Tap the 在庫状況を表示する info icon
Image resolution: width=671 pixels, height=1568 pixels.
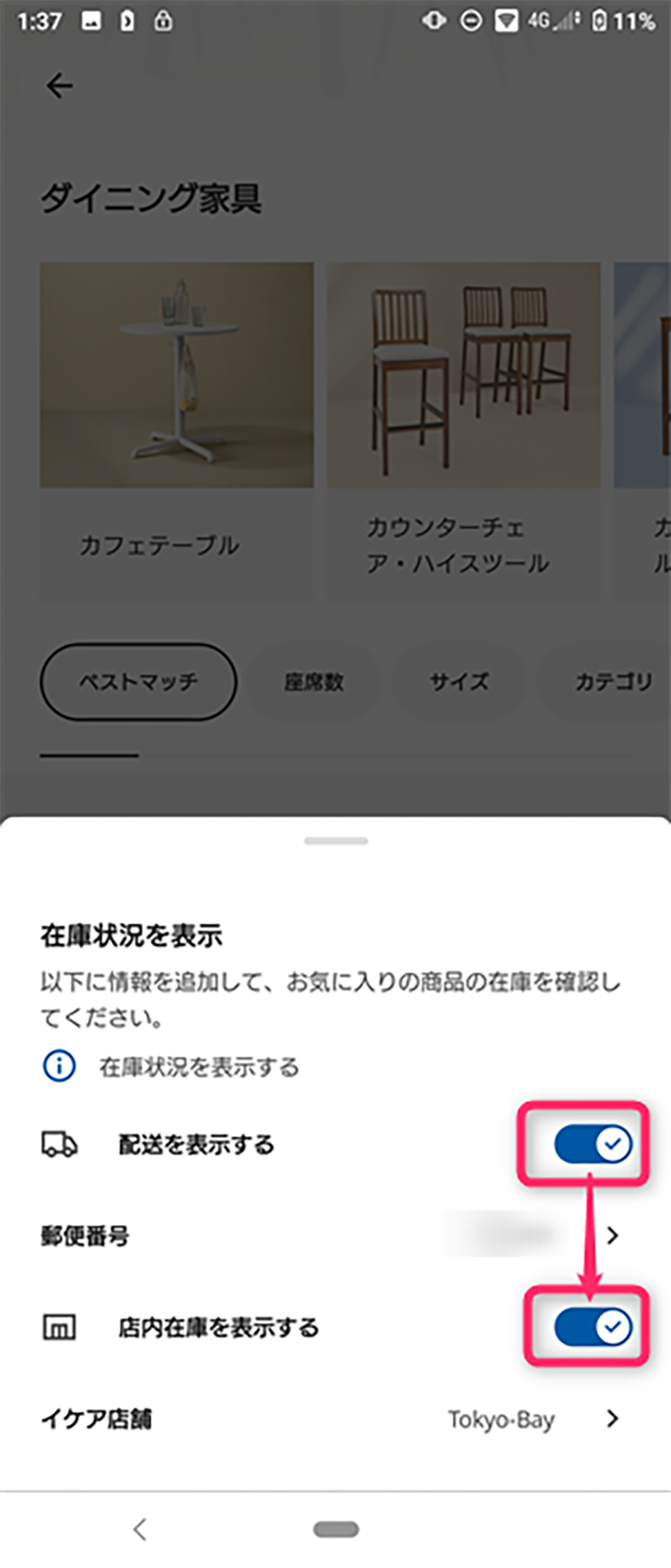pyautogui.click(x=59, y=1066)
